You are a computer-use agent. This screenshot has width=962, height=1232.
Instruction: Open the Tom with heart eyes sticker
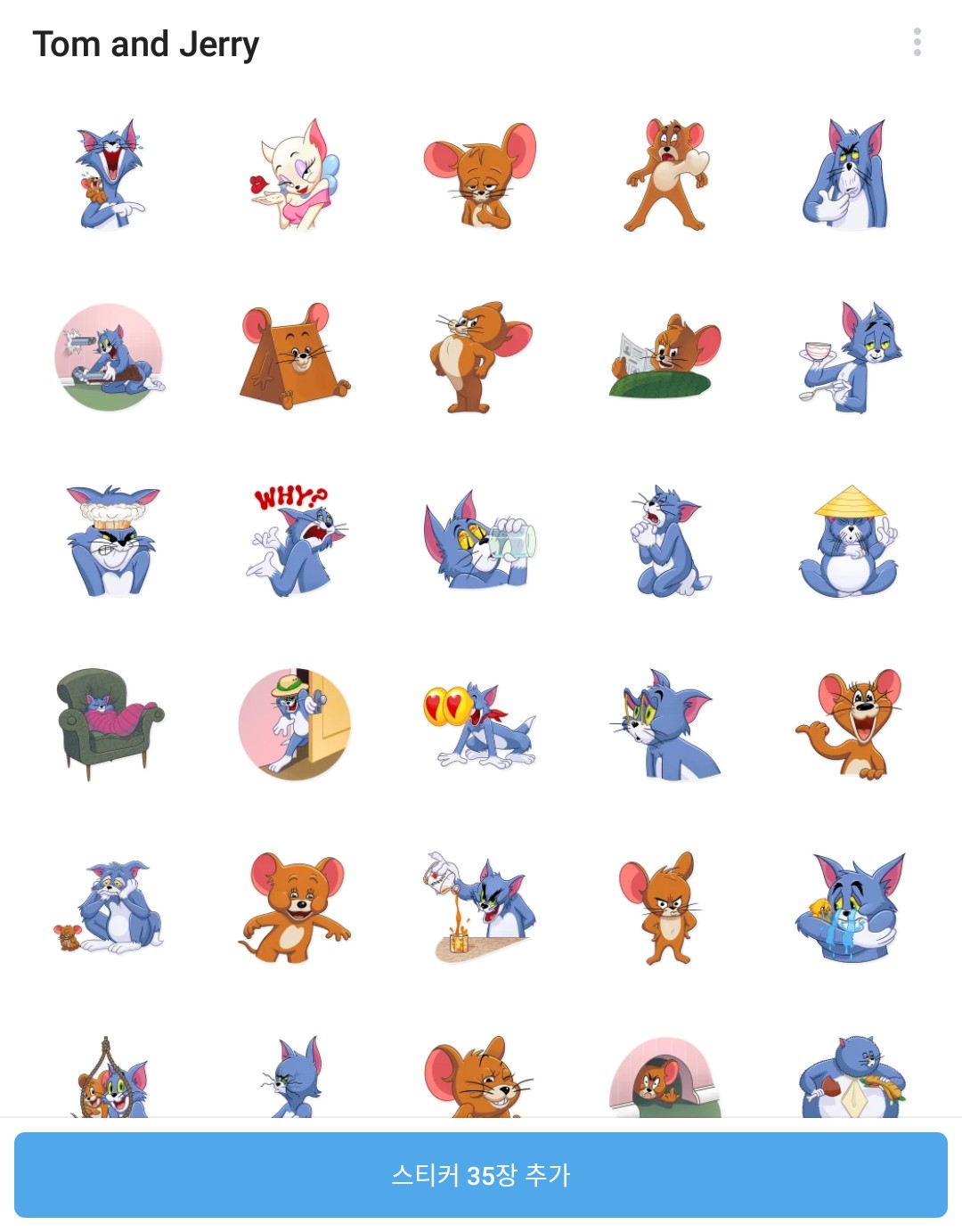(480, 724)
